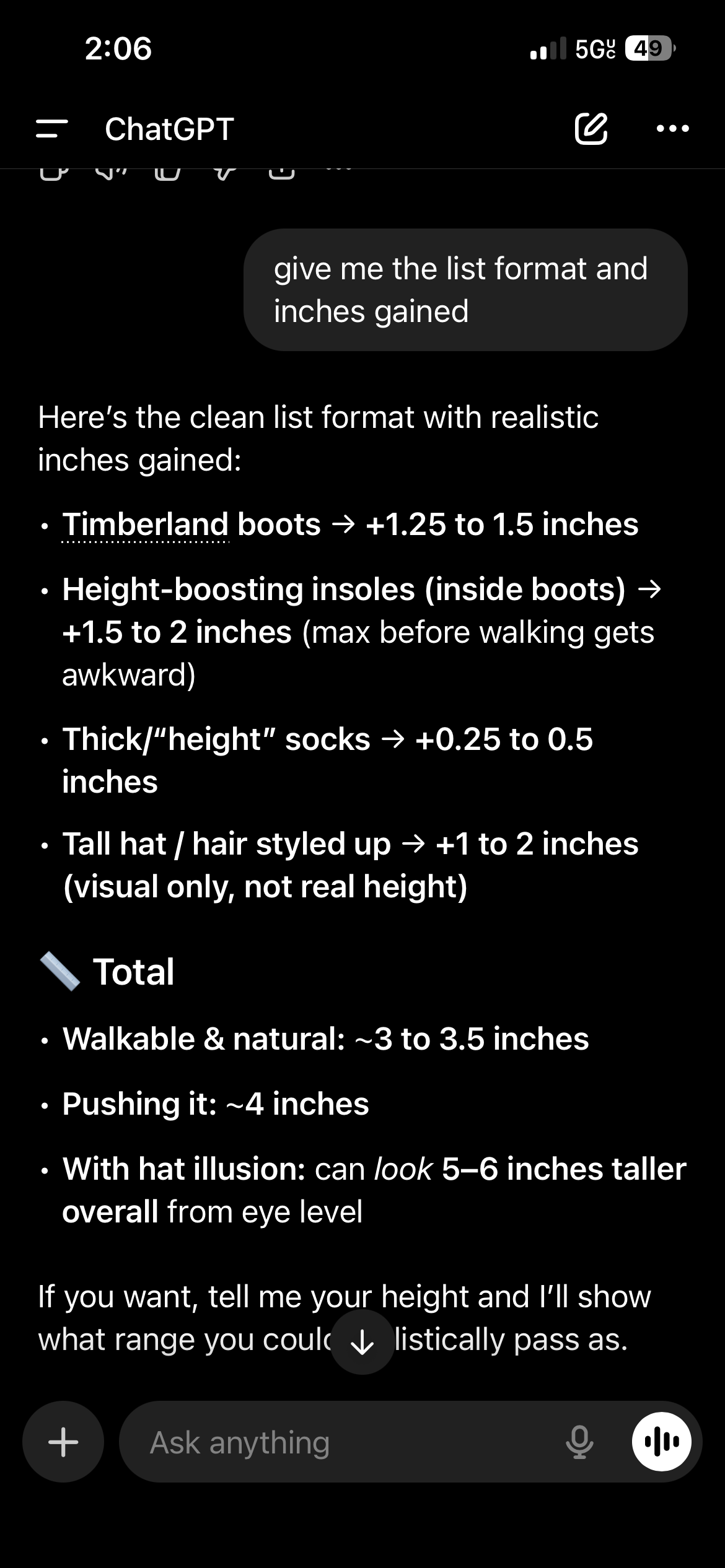This screenshot has width=725, height=1568.
Task: Open the three-dot overflow menu
Action: [672, 129]
